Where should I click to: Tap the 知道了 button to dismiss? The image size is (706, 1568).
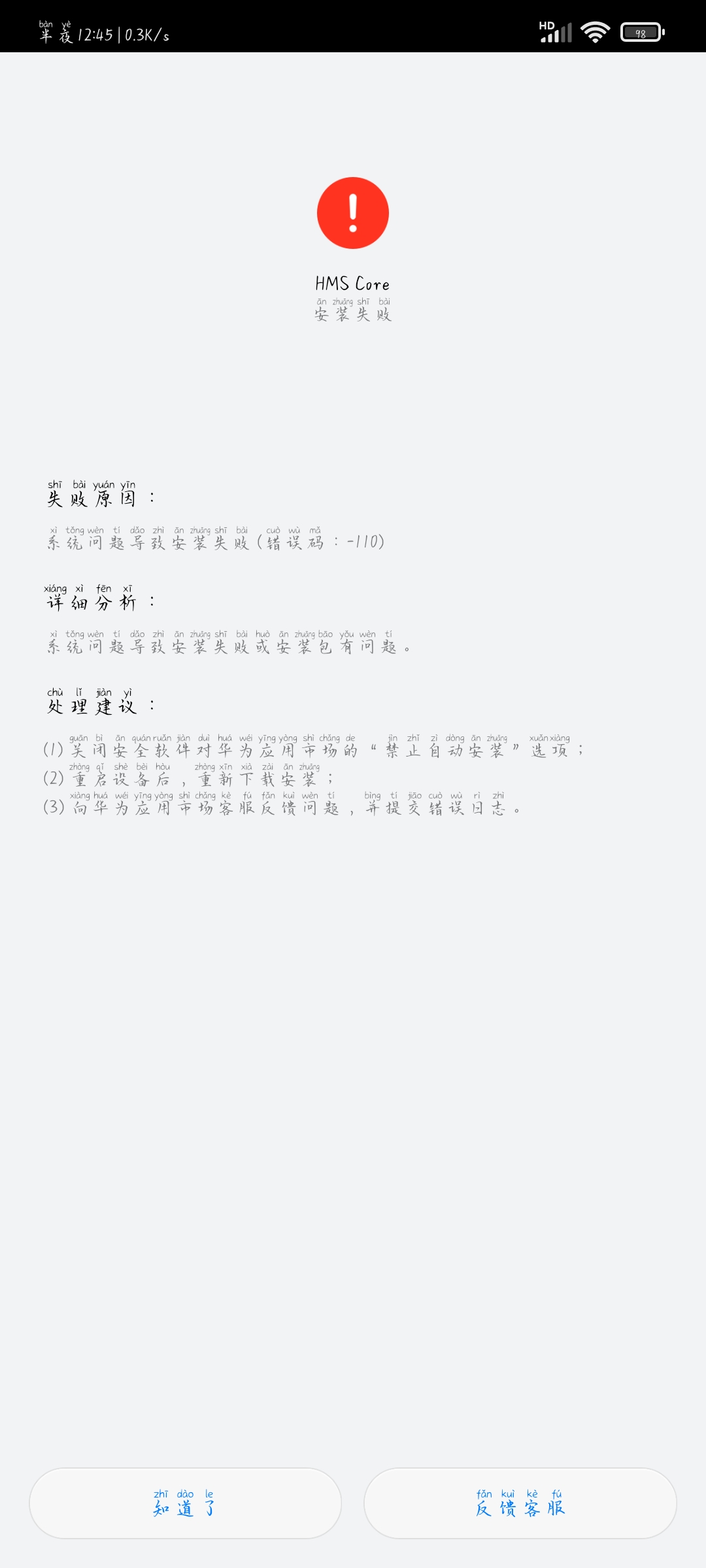[185, 1503]
